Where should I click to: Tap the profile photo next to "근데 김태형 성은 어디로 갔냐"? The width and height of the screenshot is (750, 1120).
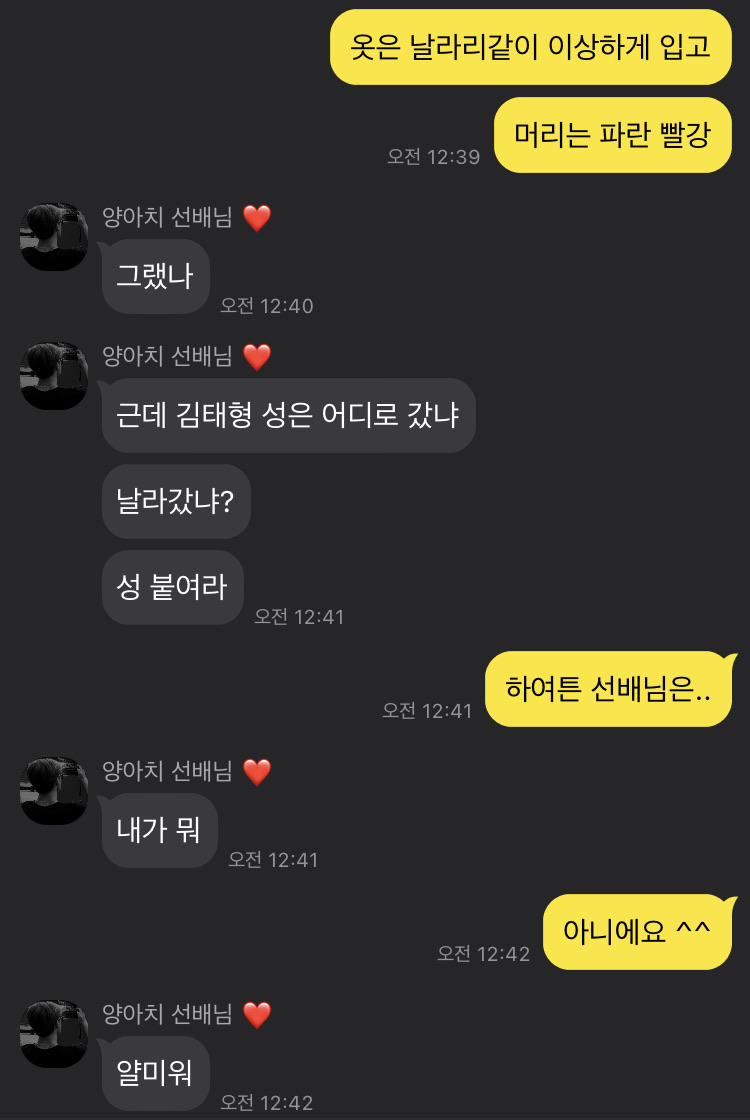[55, 375]
